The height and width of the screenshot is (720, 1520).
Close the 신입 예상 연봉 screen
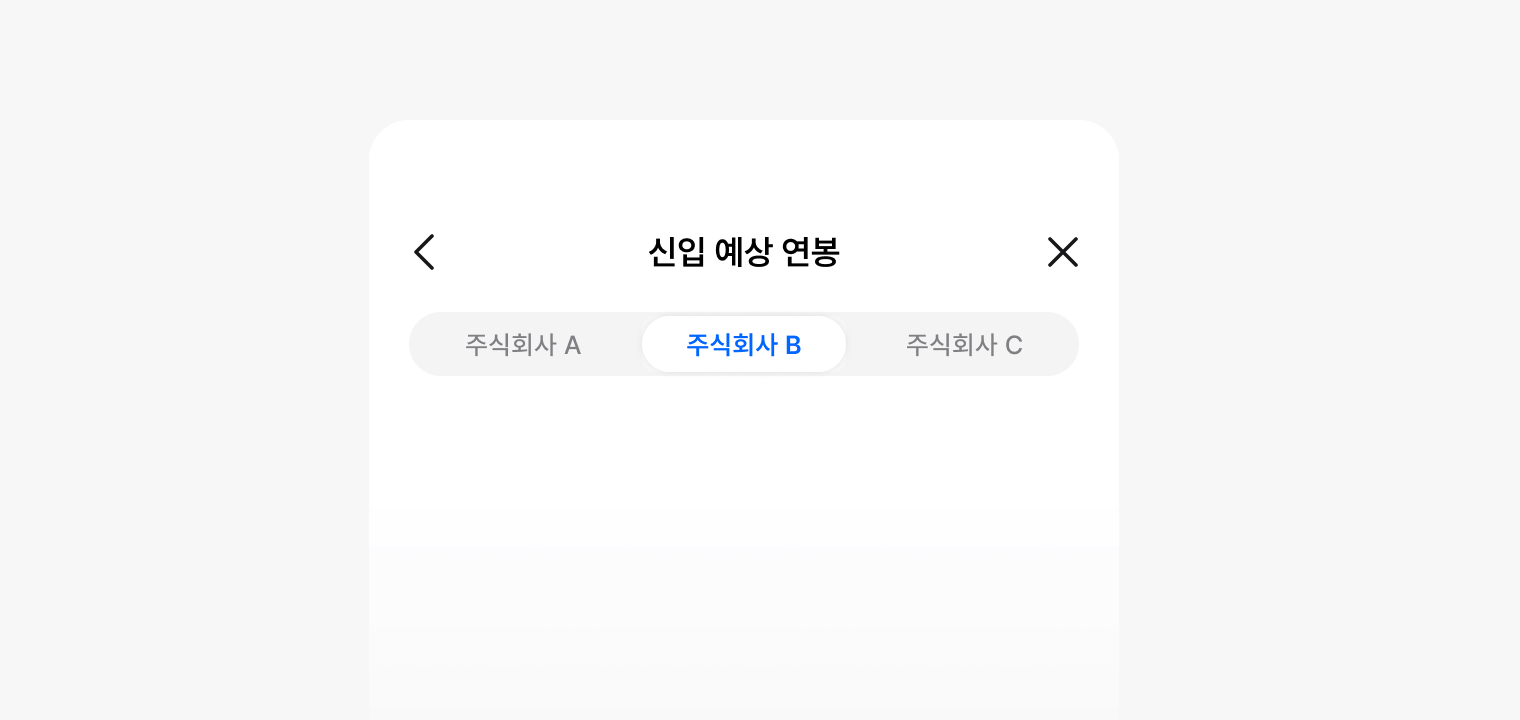1062,252
